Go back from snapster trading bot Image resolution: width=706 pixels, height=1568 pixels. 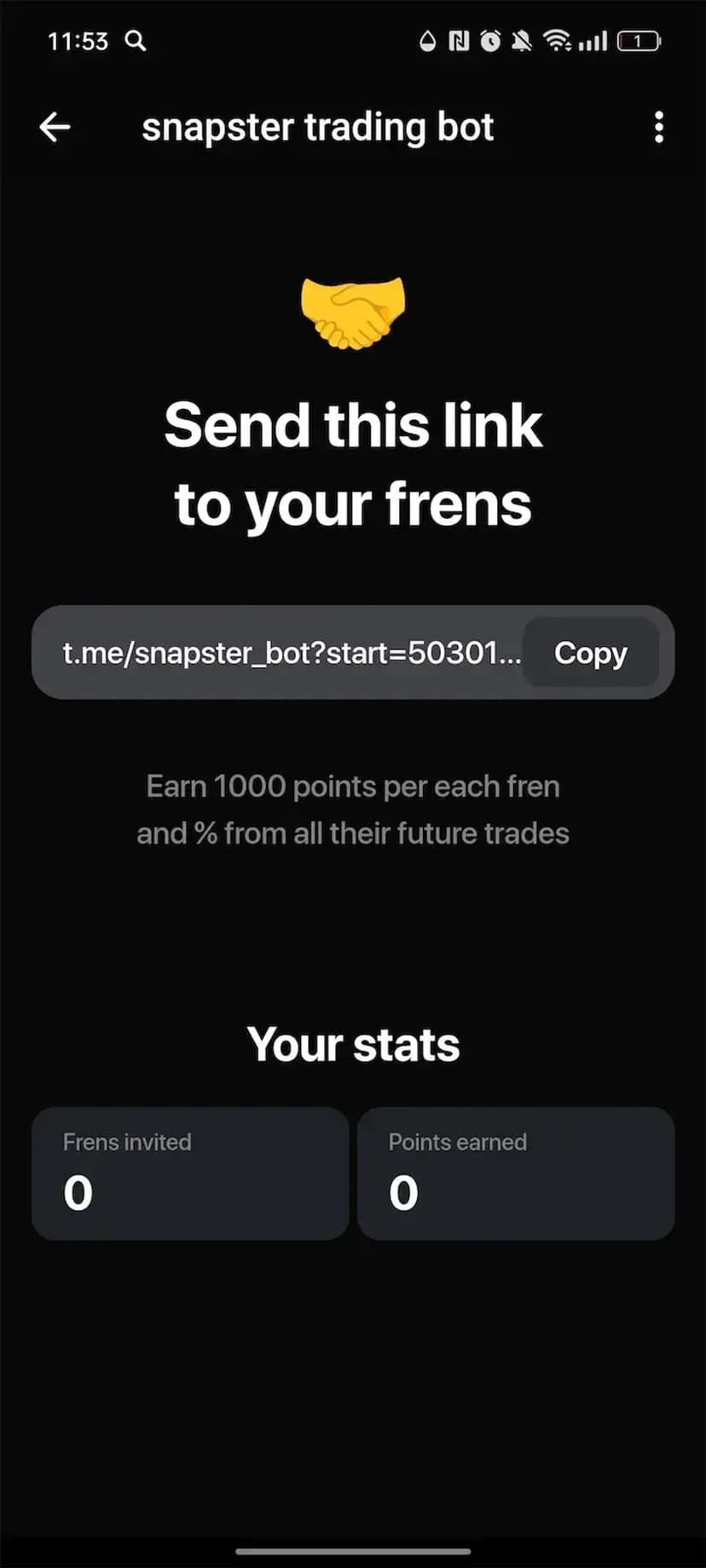click(x=55, y=128)
